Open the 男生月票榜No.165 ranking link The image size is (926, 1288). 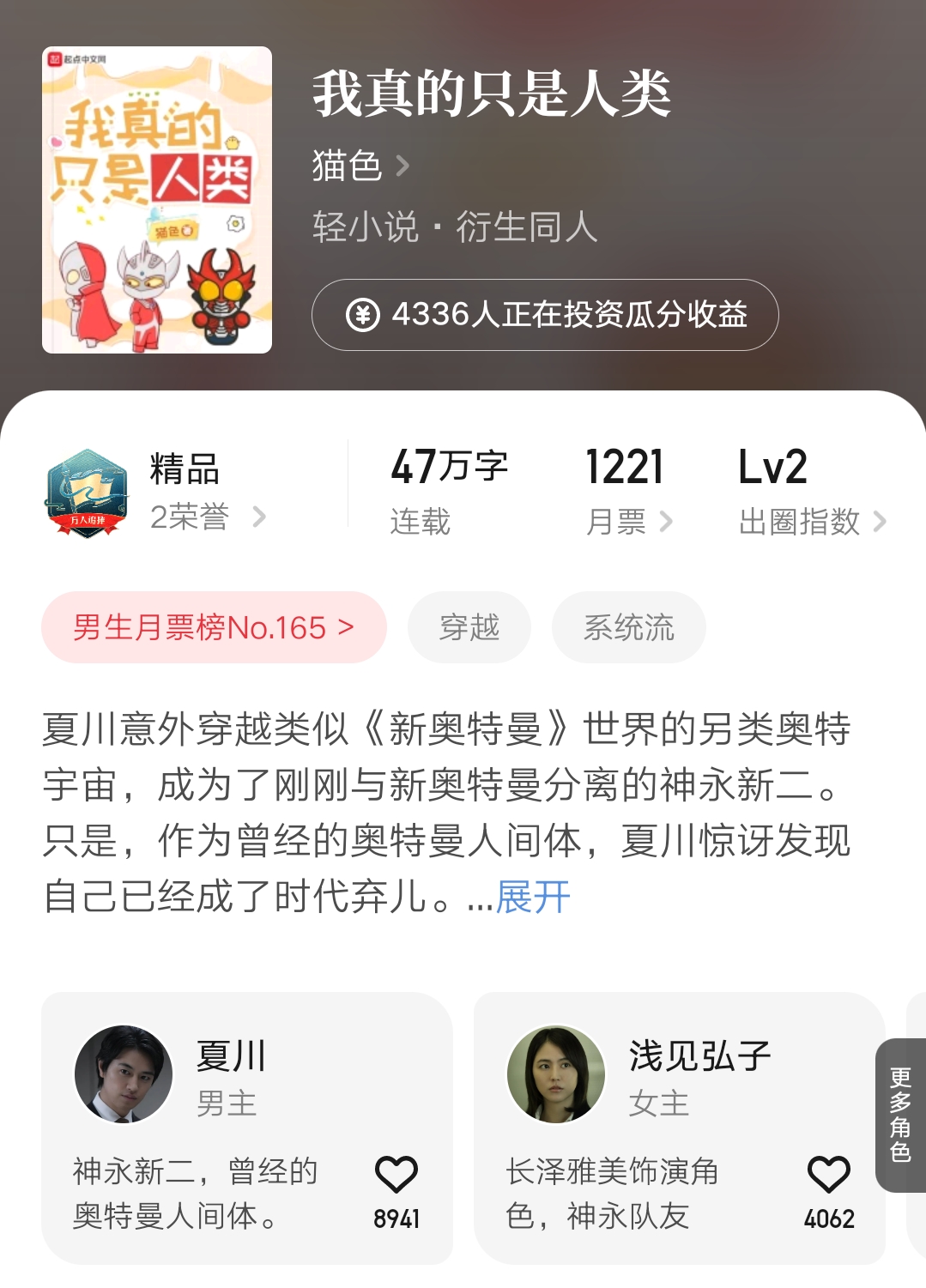(x=212, y=626)
